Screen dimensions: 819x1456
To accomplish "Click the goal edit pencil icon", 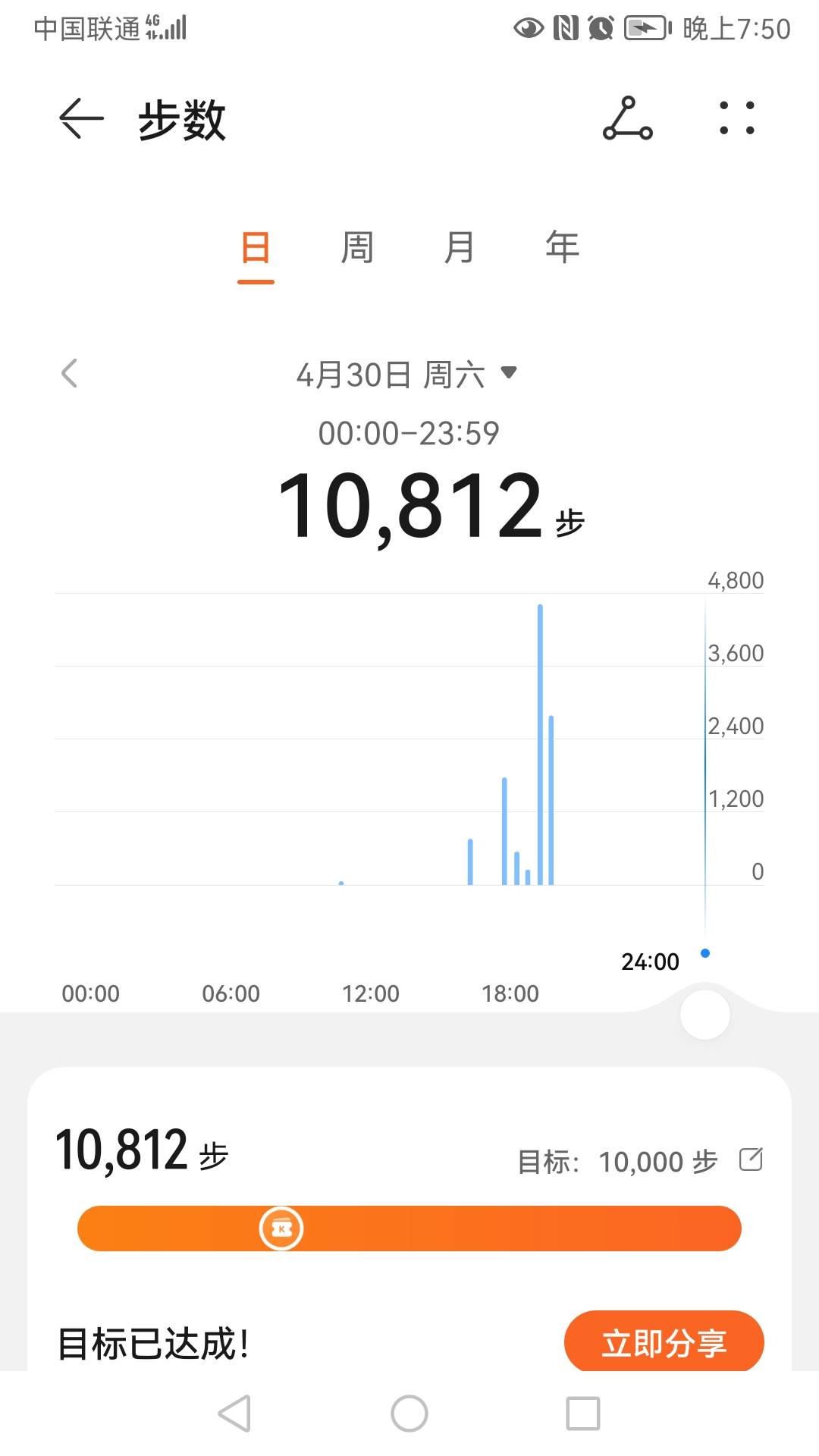I will [751, 1160].
